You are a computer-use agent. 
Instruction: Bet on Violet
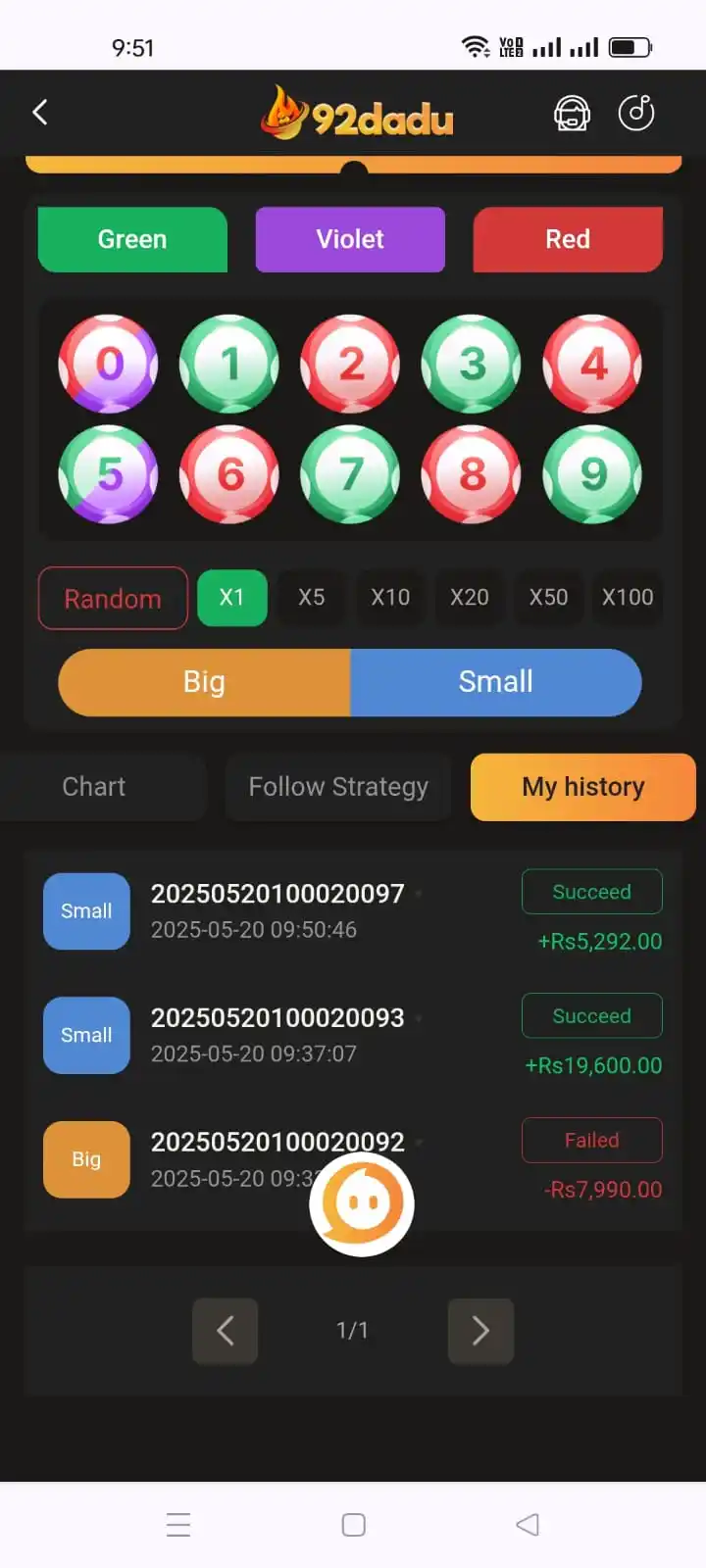[350, 239]
